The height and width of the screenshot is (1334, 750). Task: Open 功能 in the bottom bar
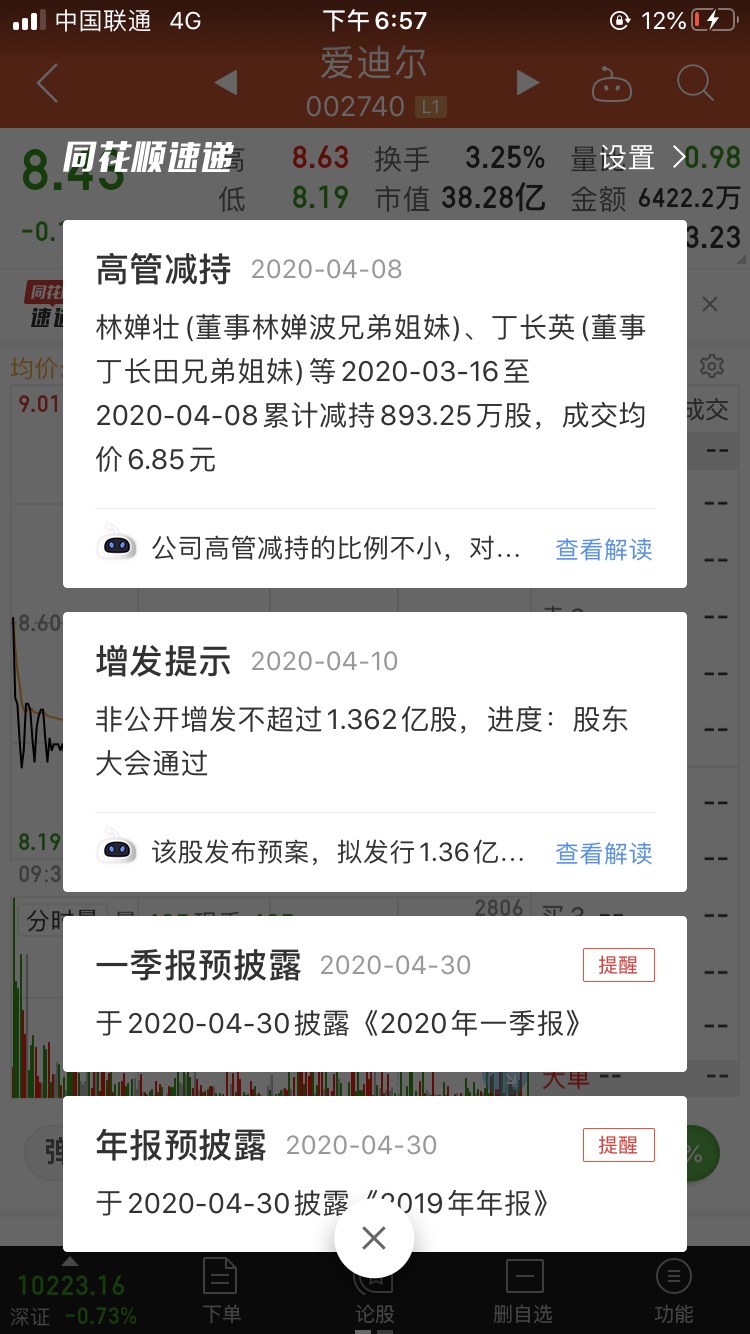673,1292
